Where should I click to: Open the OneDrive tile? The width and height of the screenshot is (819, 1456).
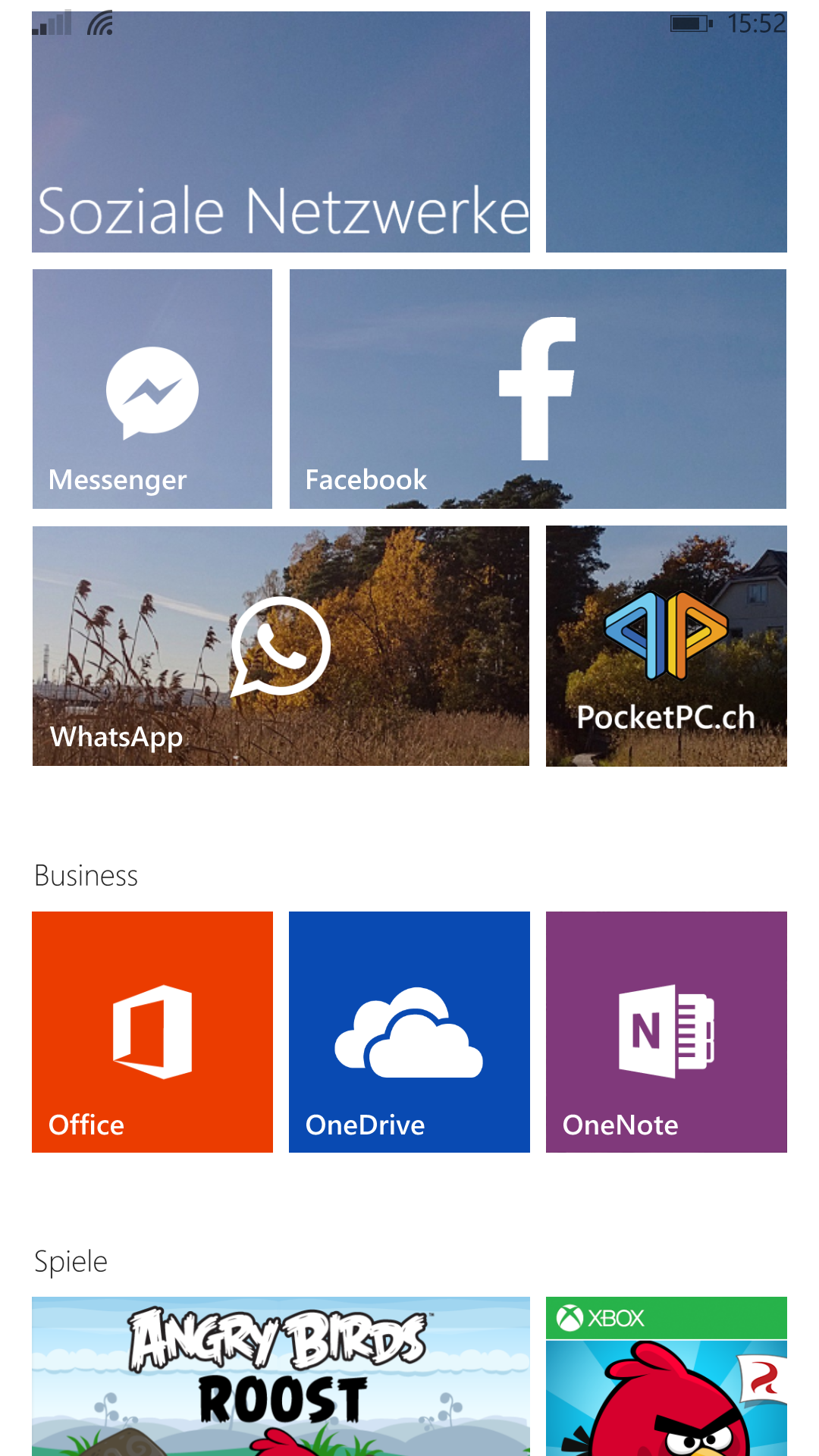point(409,1031)
